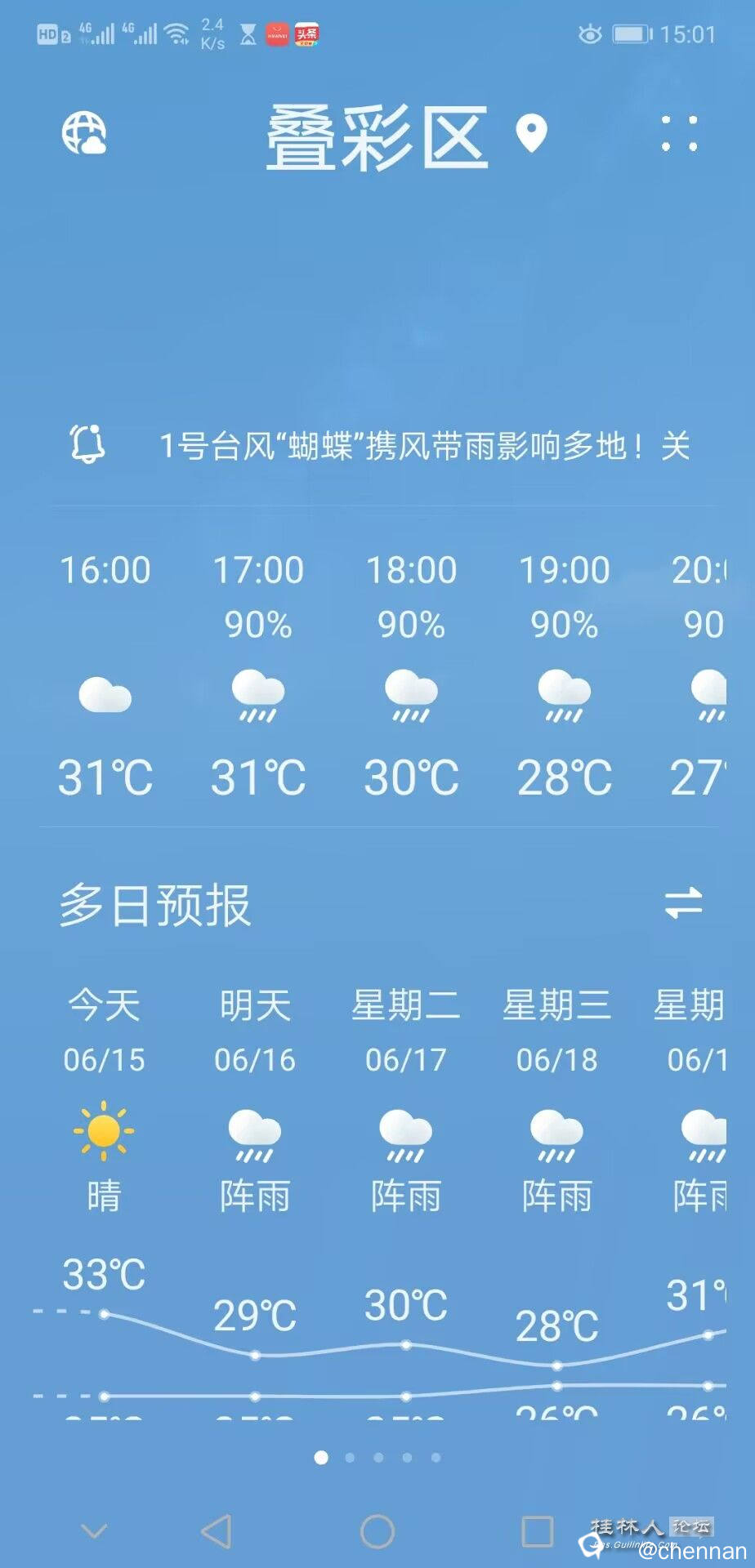
Task: Tap the location pin beside 叠彩区
Action: tap(533, 133)
